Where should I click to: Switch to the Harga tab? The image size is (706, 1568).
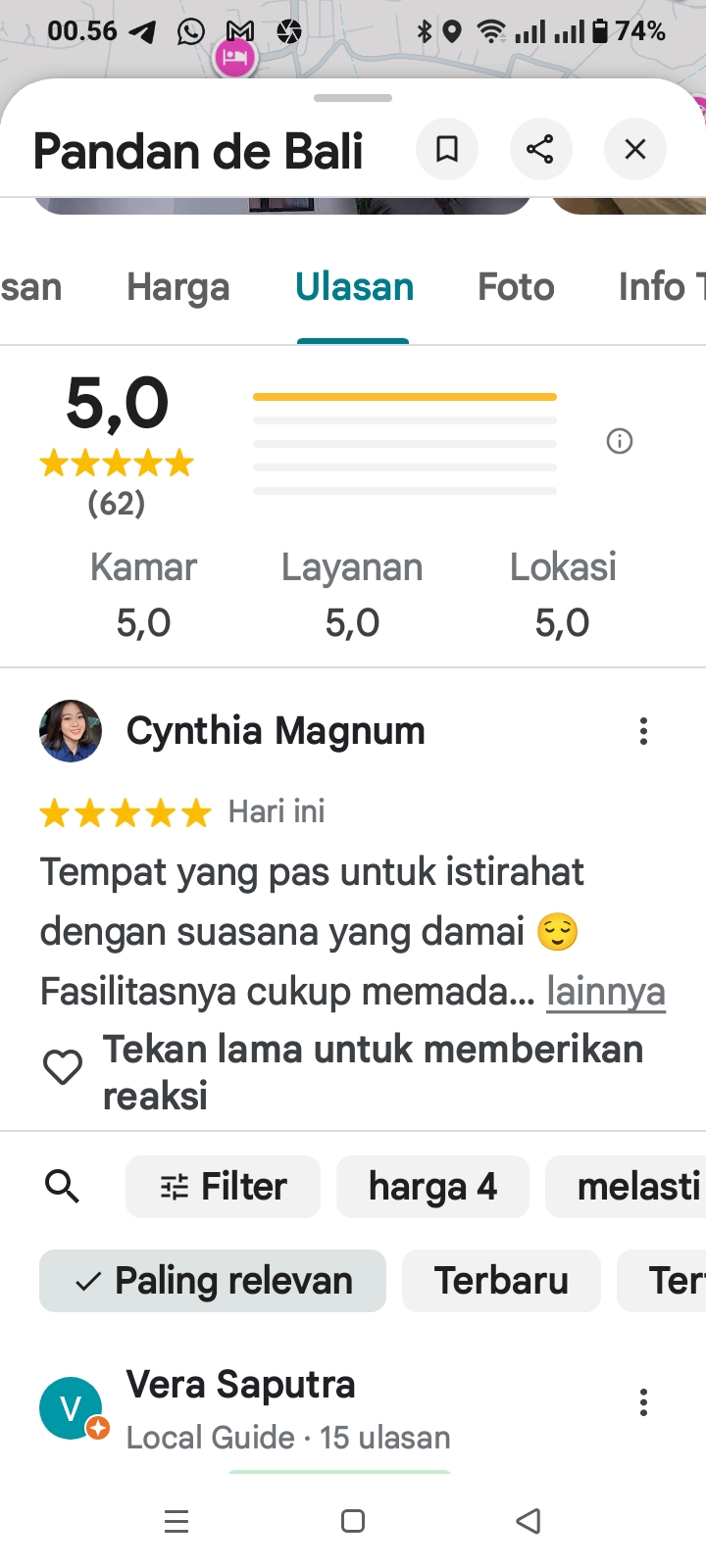(177, 287)
